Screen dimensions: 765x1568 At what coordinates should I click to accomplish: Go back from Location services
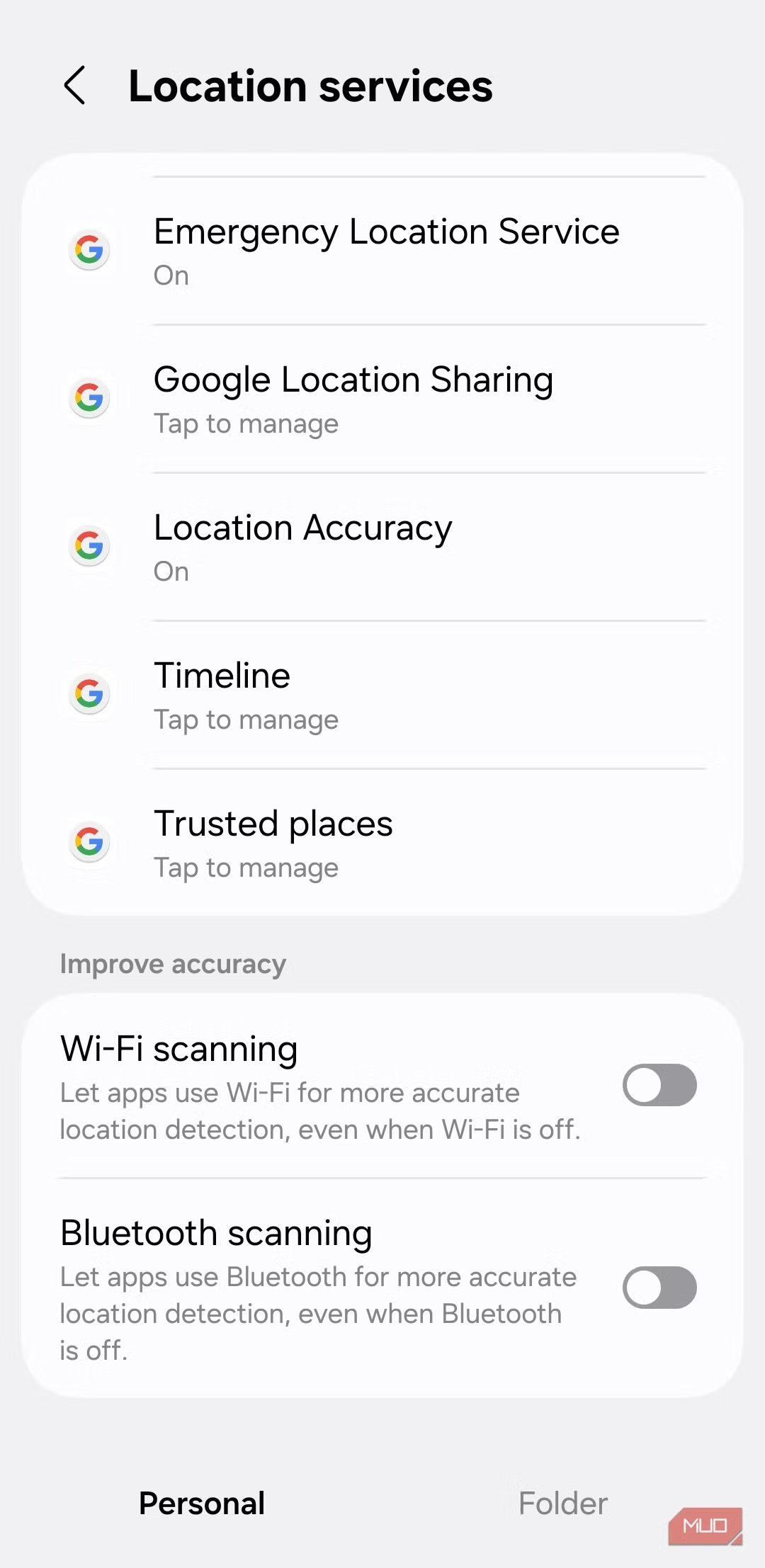point(75,86)
